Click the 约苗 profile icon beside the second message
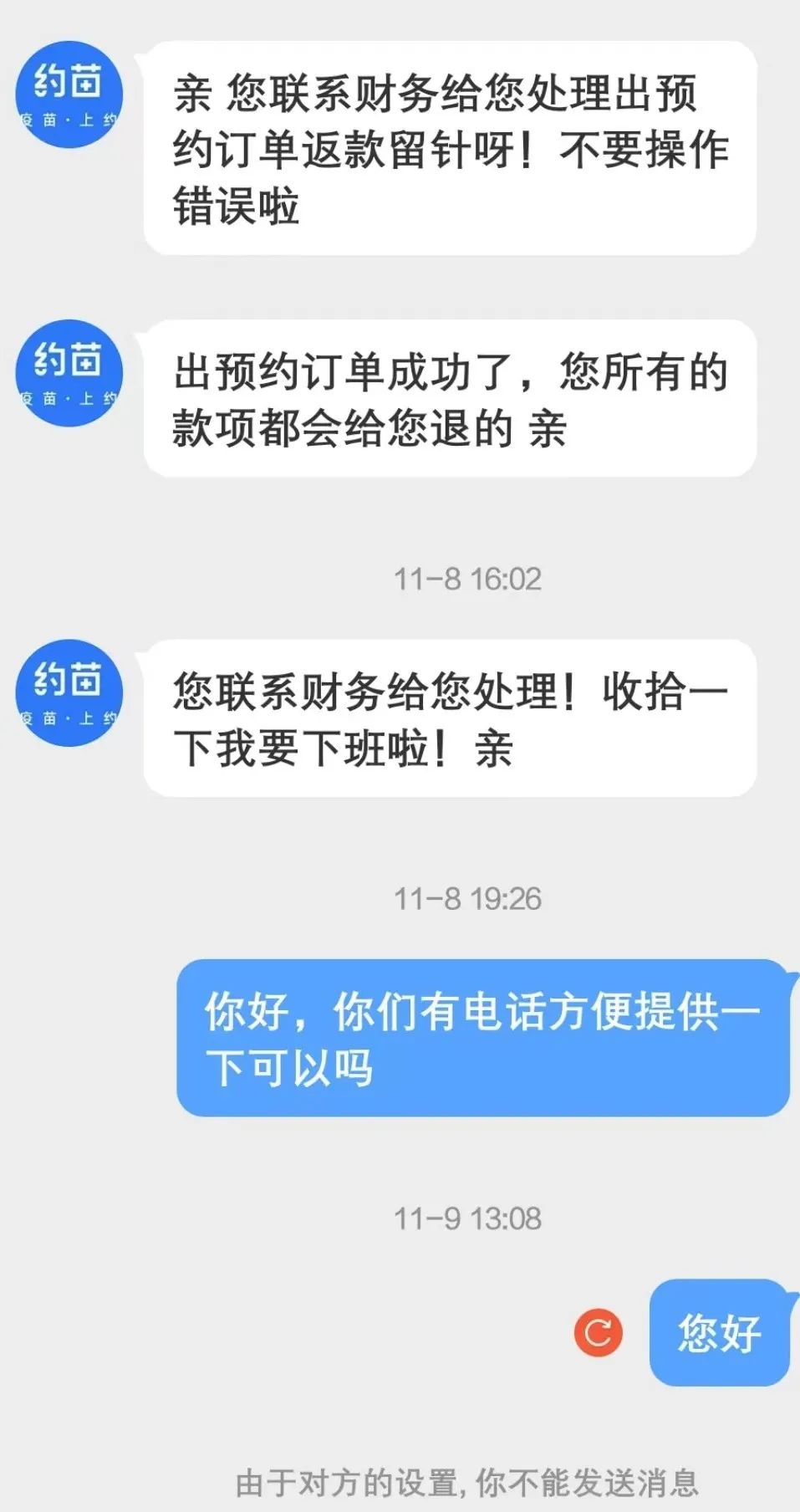 [x=69, y=375]
